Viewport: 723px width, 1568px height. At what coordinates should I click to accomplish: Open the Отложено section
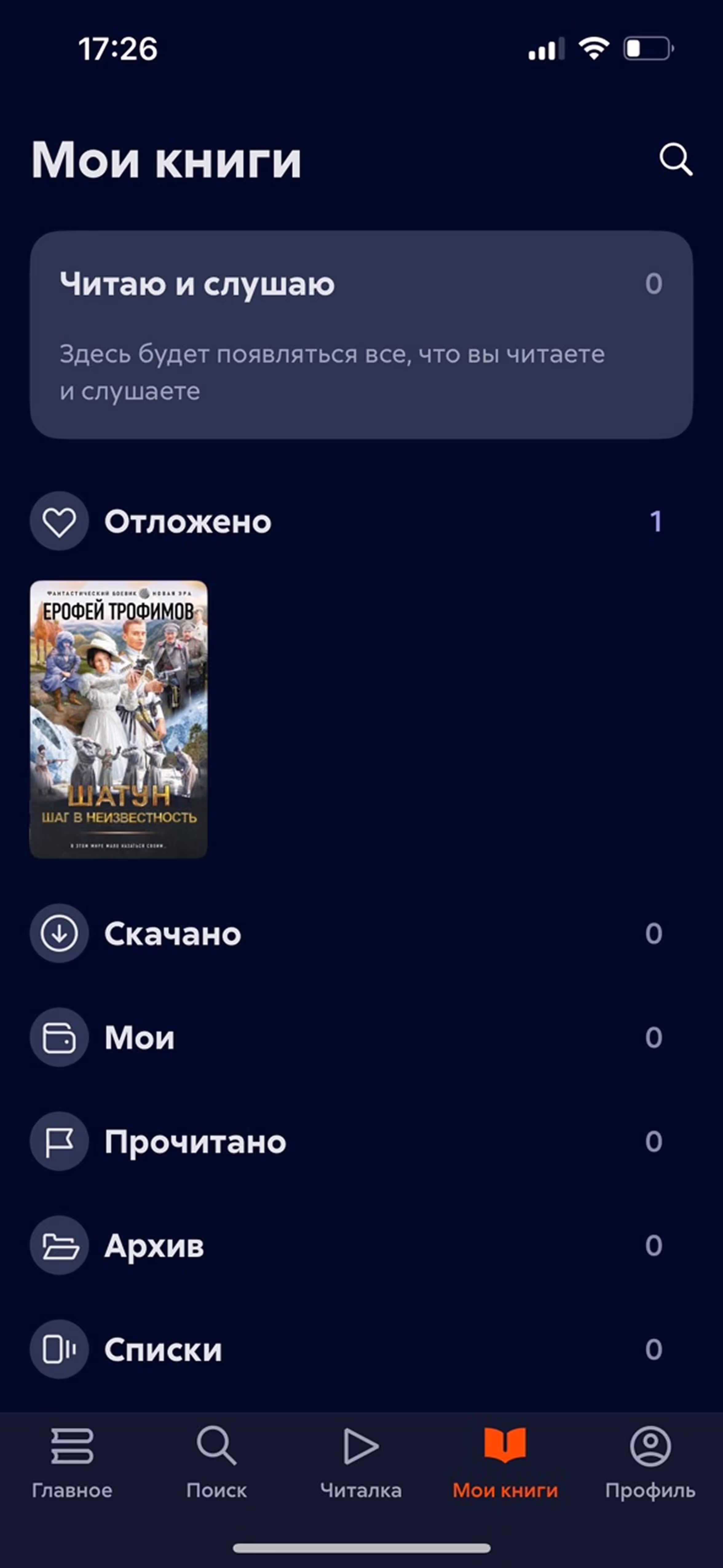pyautogui.click(x=188, y=522)
